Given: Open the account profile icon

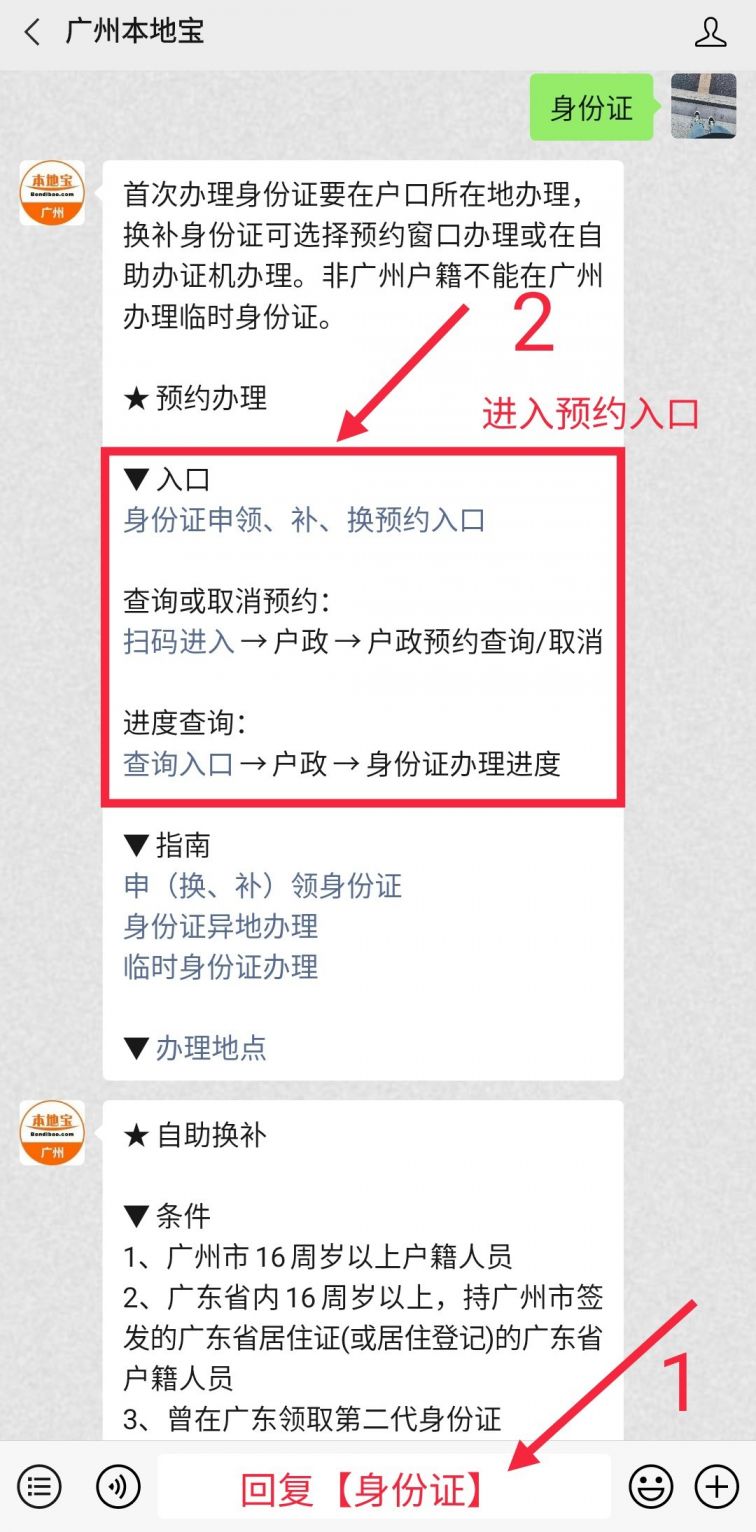Looking at the screenshot, I should coord(710,32).
